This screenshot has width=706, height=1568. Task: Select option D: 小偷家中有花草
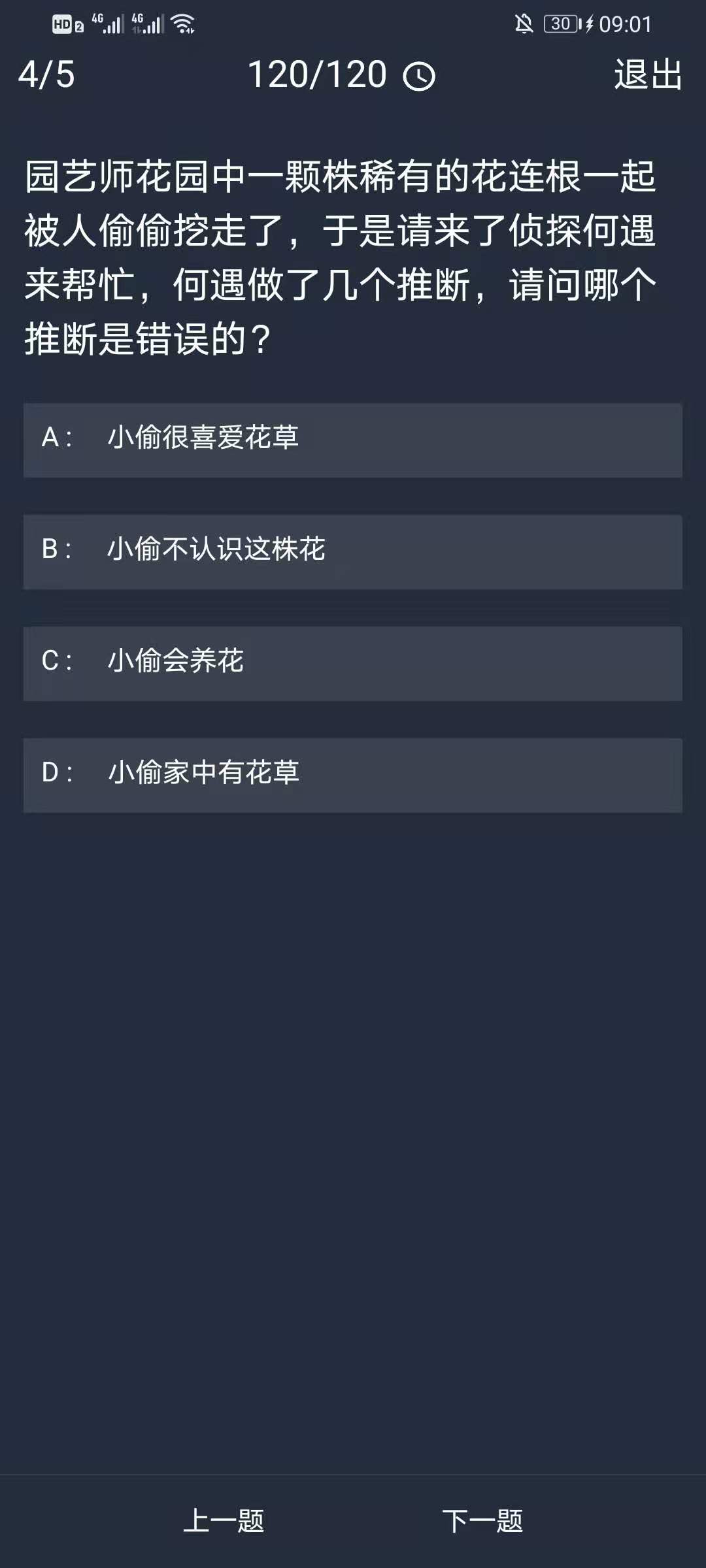[x=353, y=775]
